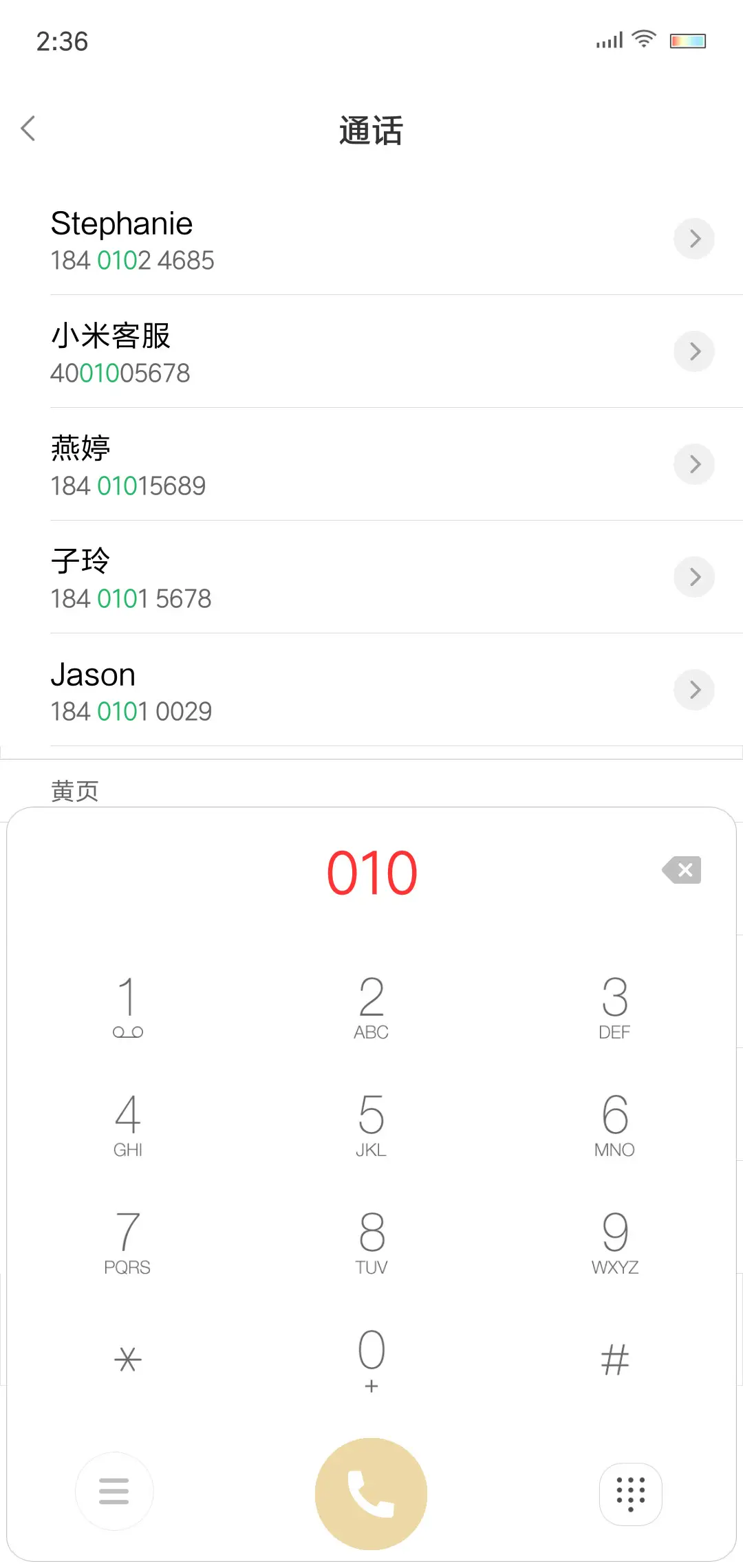Screen dimensions: 743x1568
Task: Open 小米客服 call details via chevron
Action: 694,351
